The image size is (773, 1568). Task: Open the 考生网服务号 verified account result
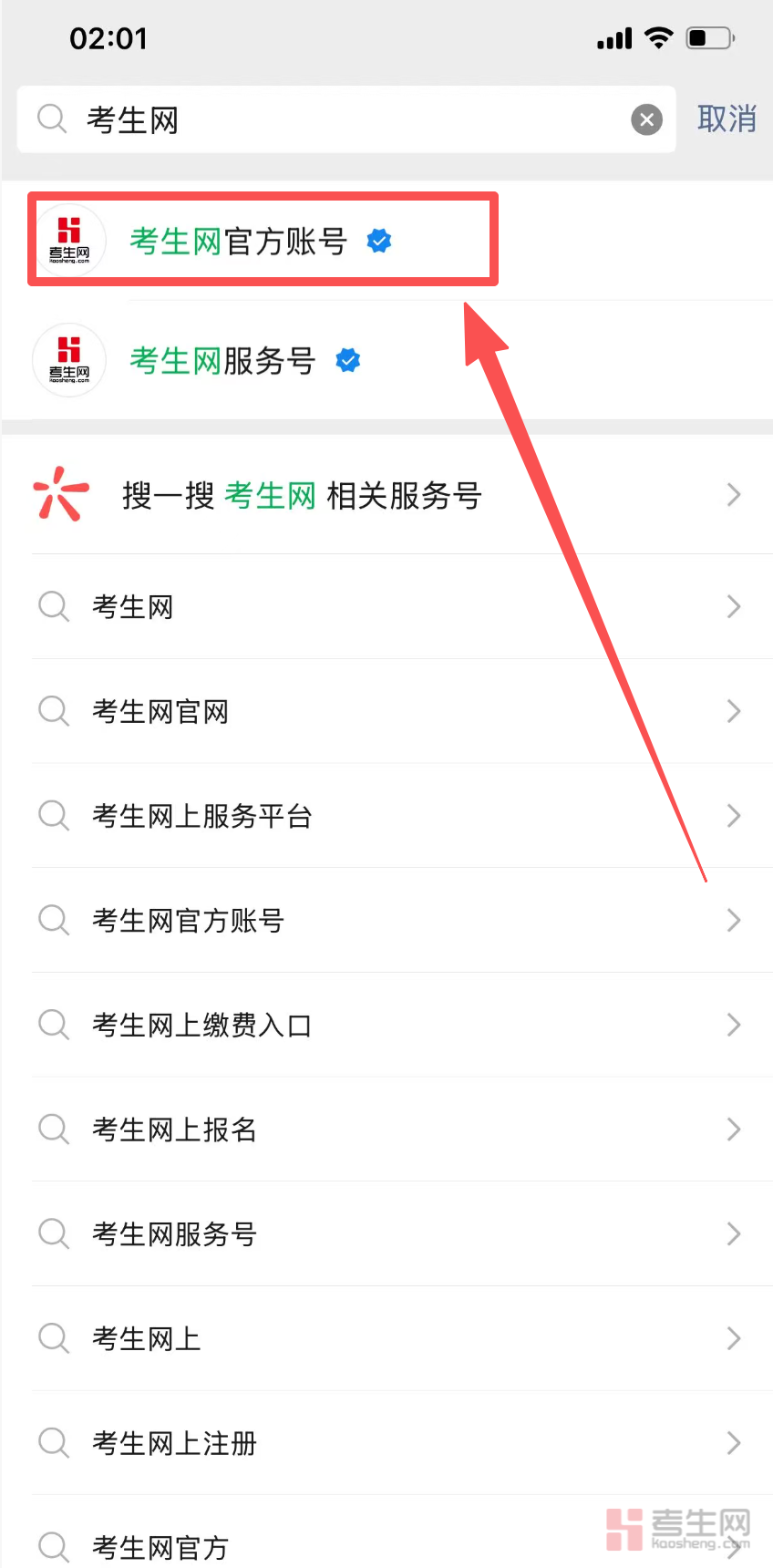click(223, 361)
